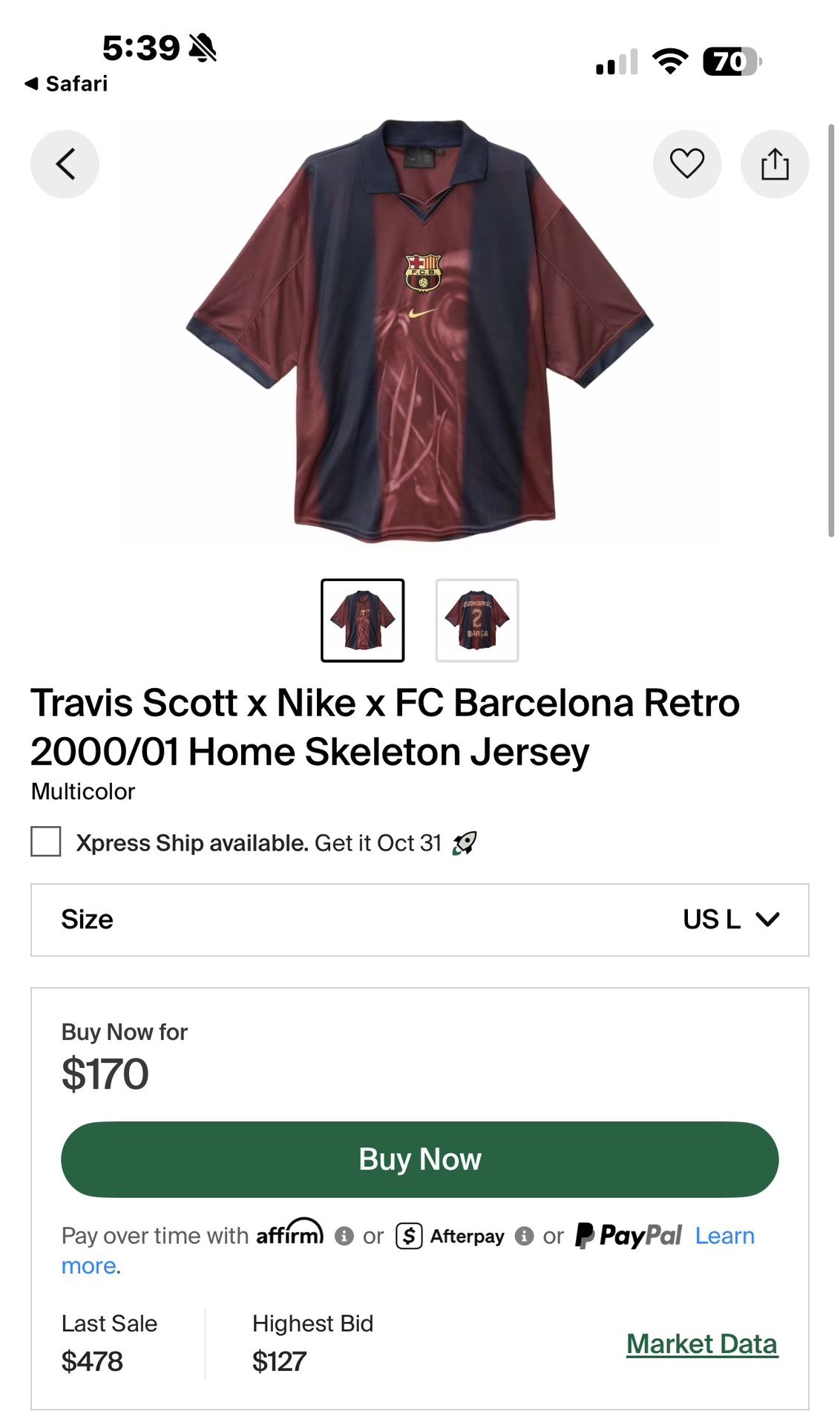Open the Market Data link
The width and height of the screenshot is (840, 1425).
(x=700, y=1343)
